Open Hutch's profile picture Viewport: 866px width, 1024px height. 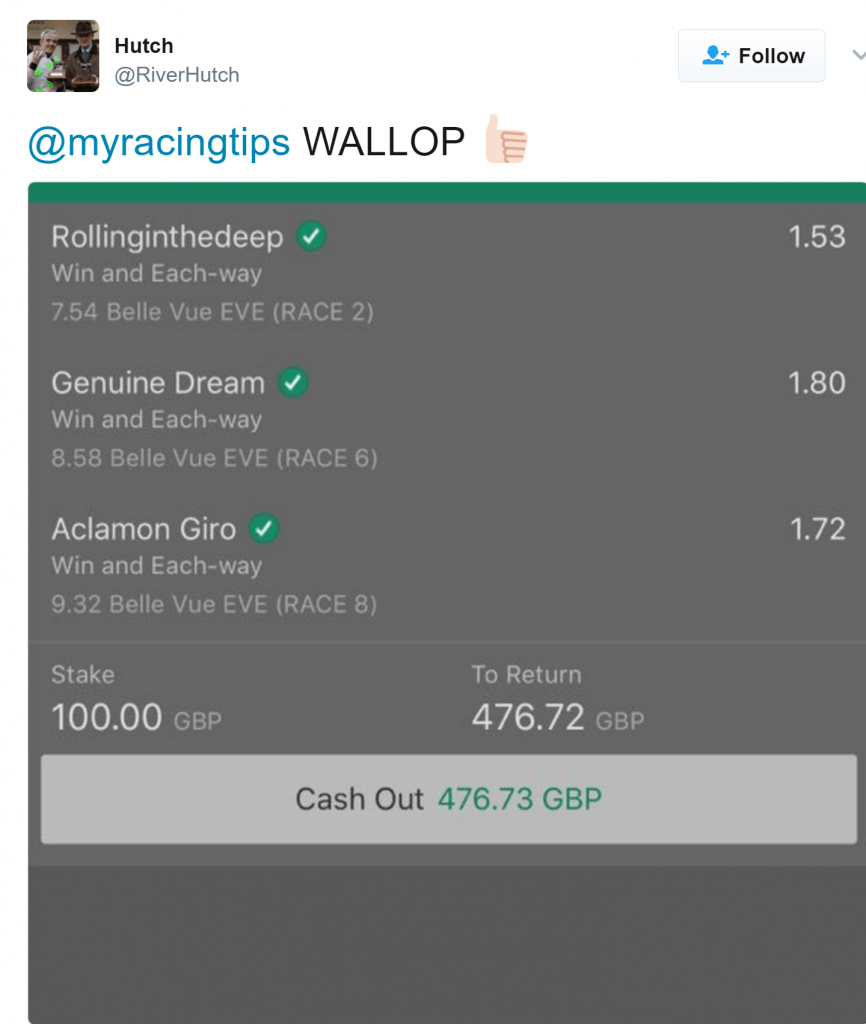coord(63,56)
